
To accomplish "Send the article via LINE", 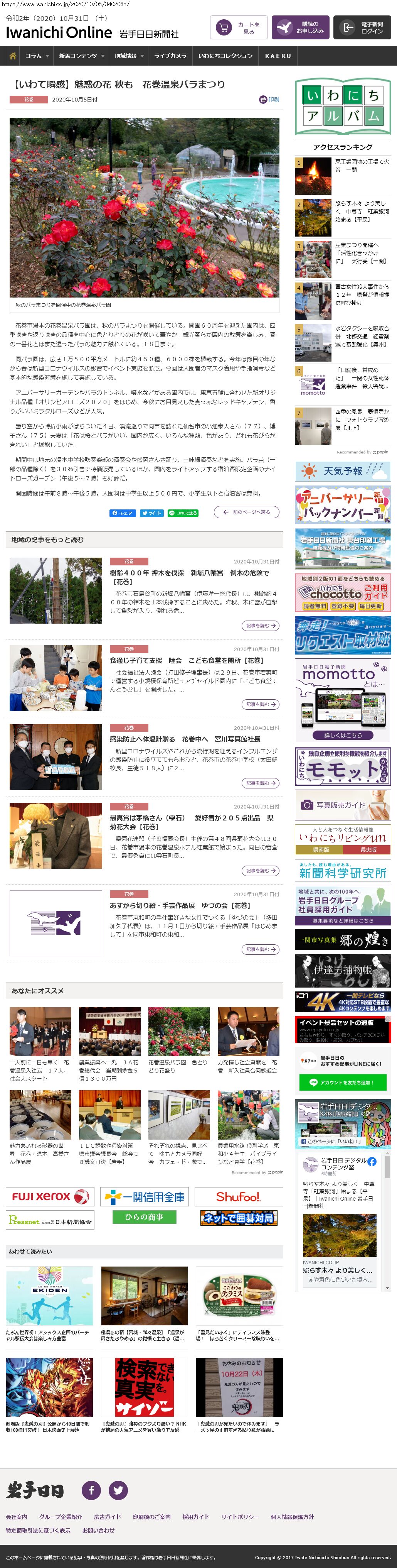I will coord(183,513).
